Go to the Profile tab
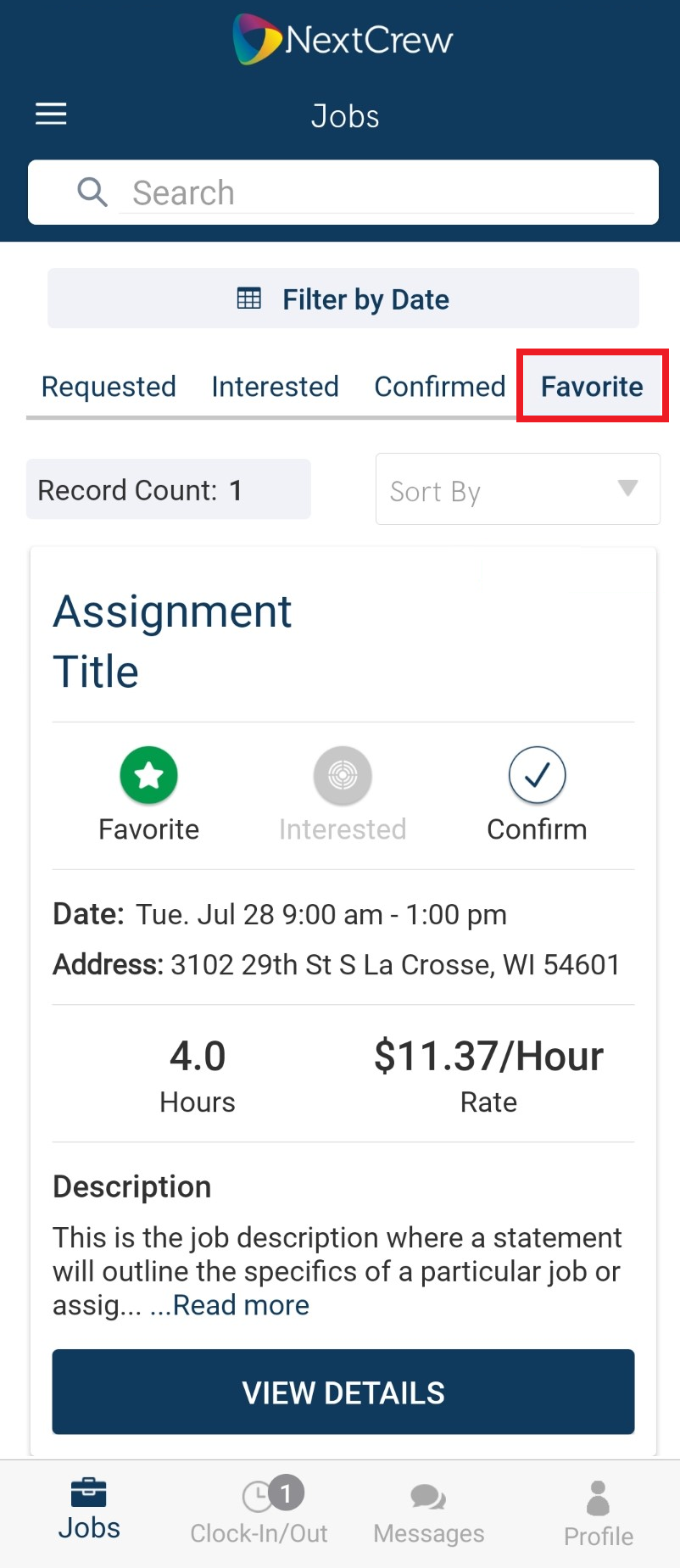Viewport: 680px width, 1568px height. pyautogui.click(x=599, y=1514)
